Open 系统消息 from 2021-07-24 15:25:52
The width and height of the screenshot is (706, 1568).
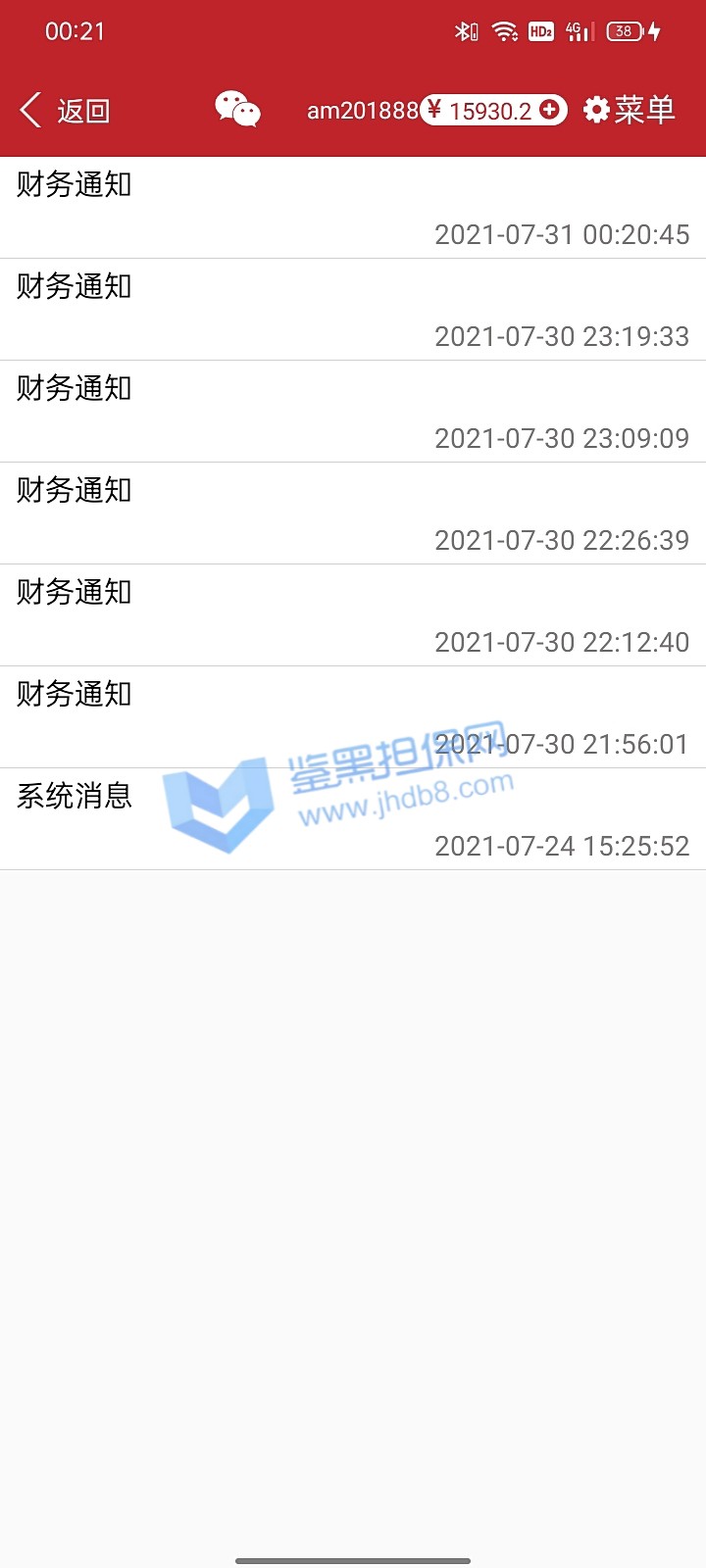(353, 819)
